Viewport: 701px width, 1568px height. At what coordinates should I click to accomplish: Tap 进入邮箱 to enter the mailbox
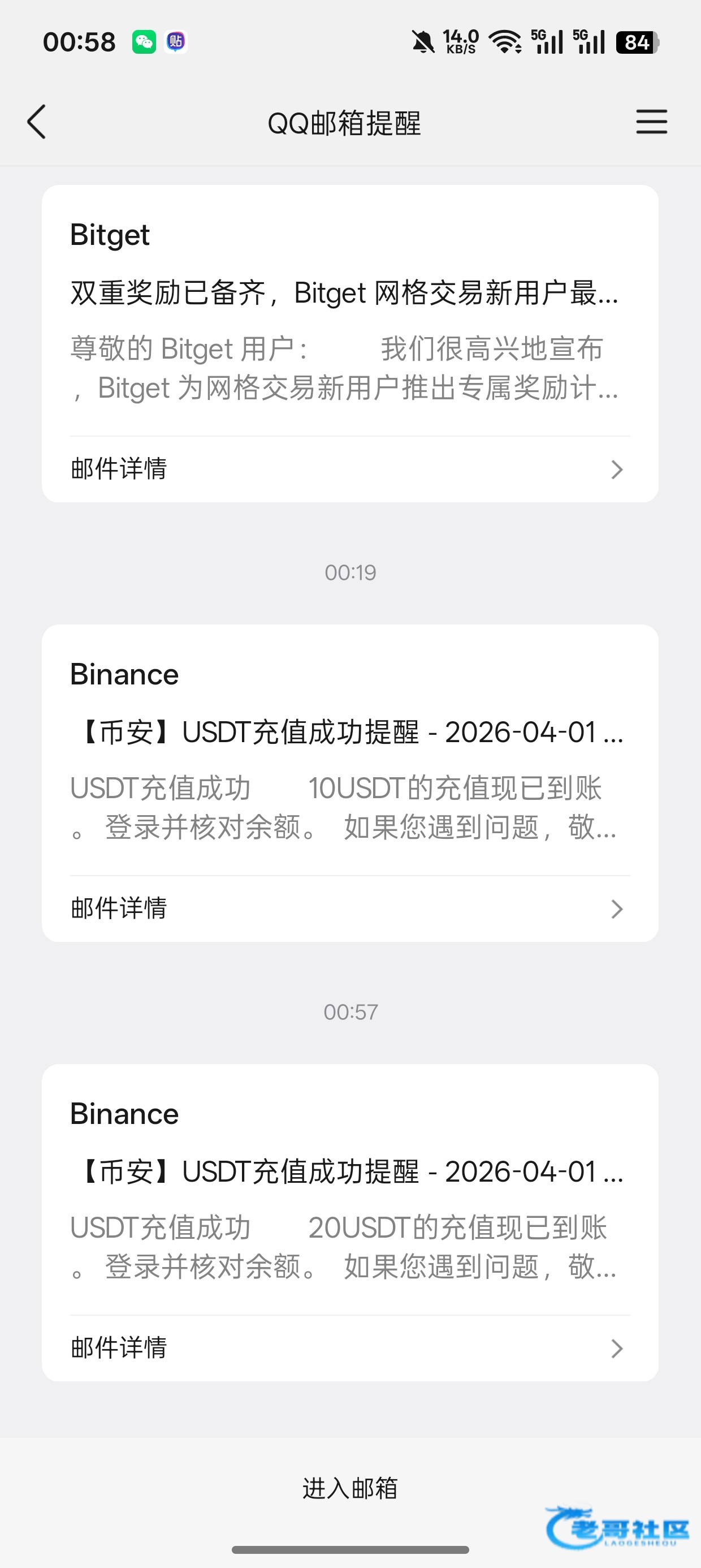pyautogui.click(x=350, y=1488)
